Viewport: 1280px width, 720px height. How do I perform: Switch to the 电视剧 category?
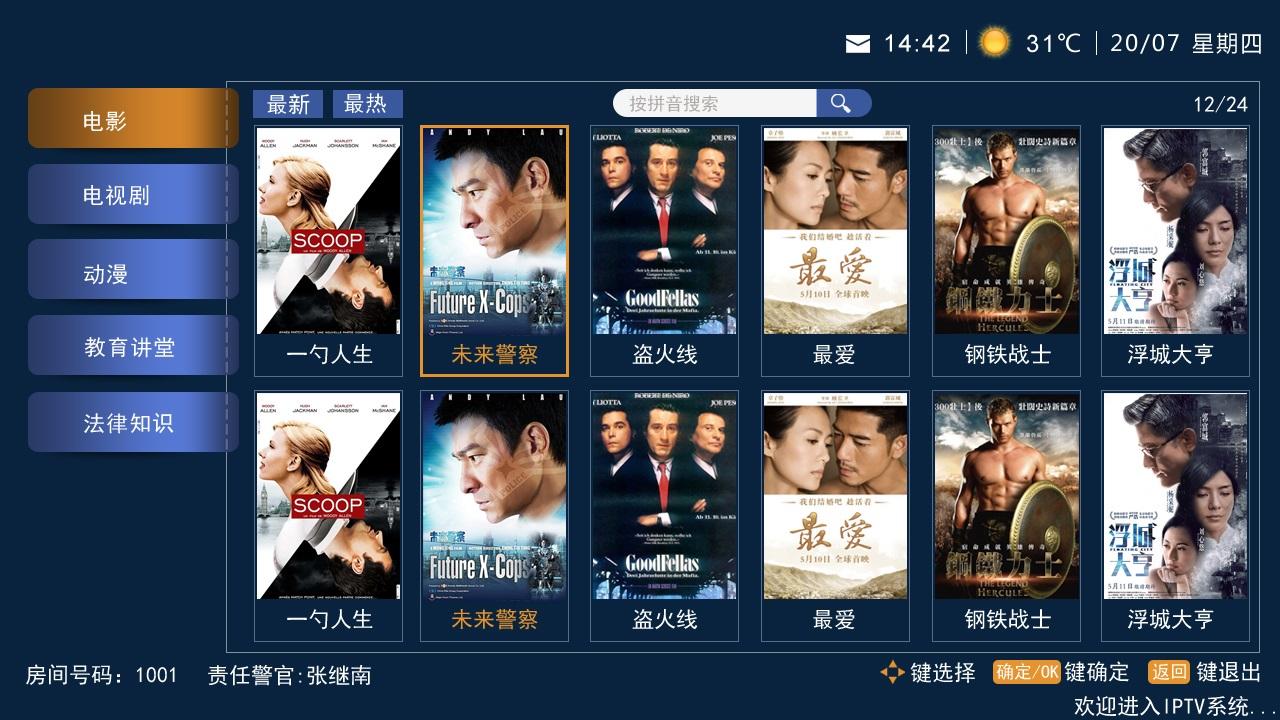pyautogui.click(x=132, y=194)
